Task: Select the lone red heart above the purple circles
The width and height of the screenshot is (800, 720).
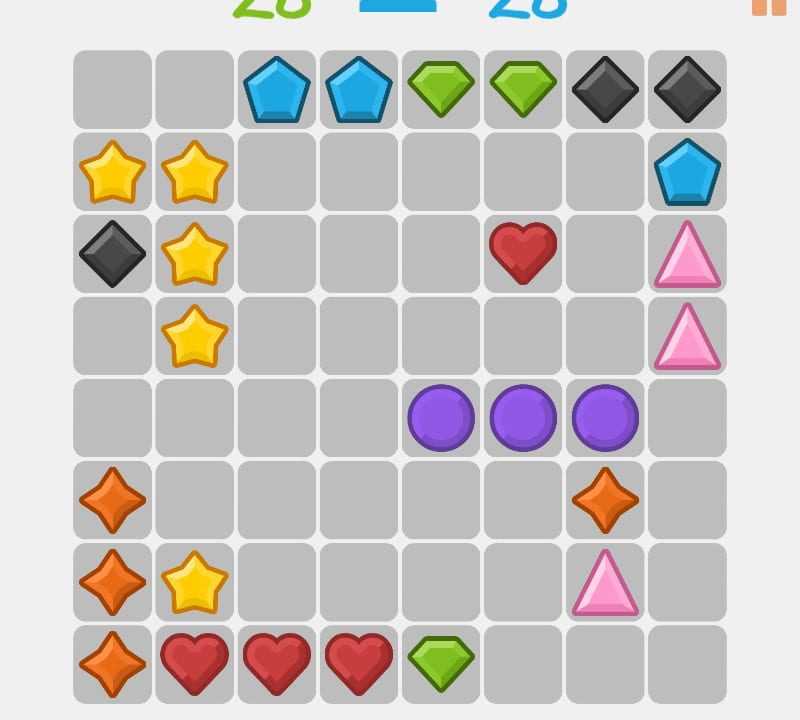Action: [523, 252]
